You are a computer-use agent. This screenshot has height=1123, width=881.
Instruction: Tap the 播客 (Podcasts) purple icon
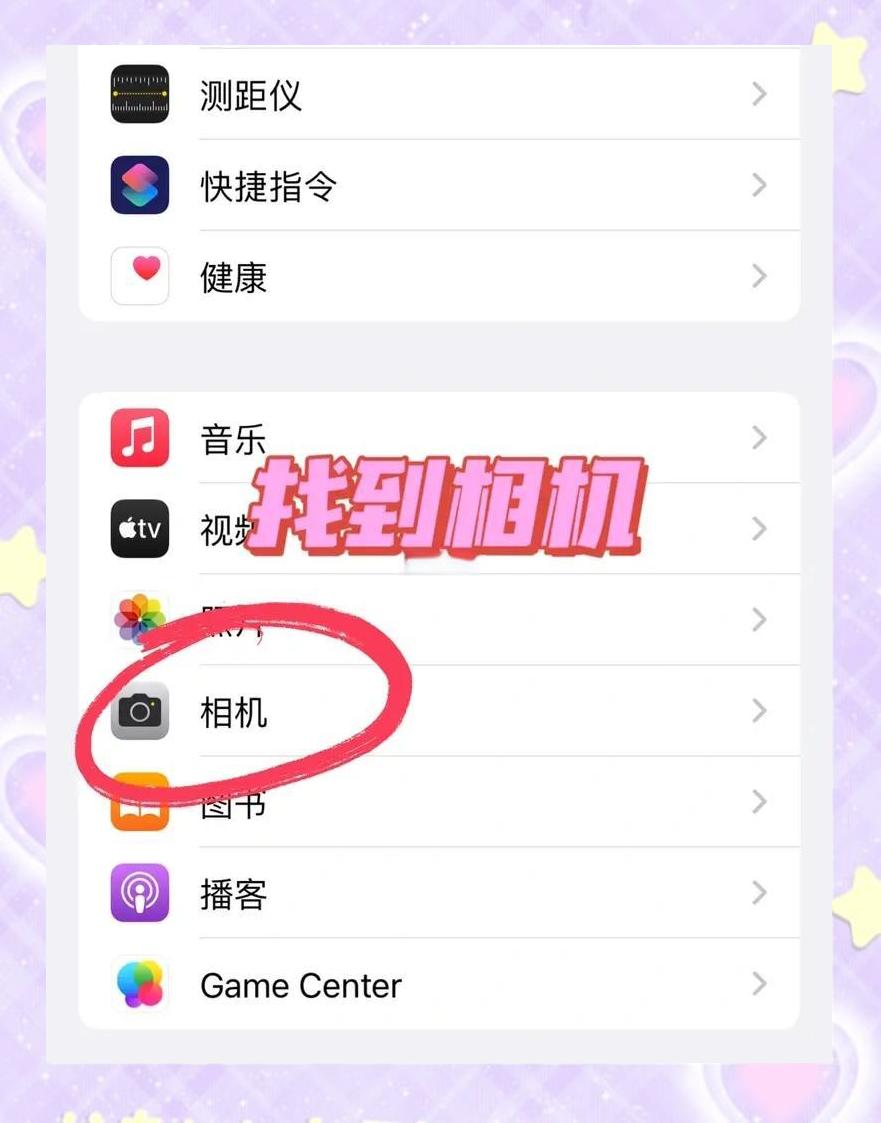tap(139, 893)
